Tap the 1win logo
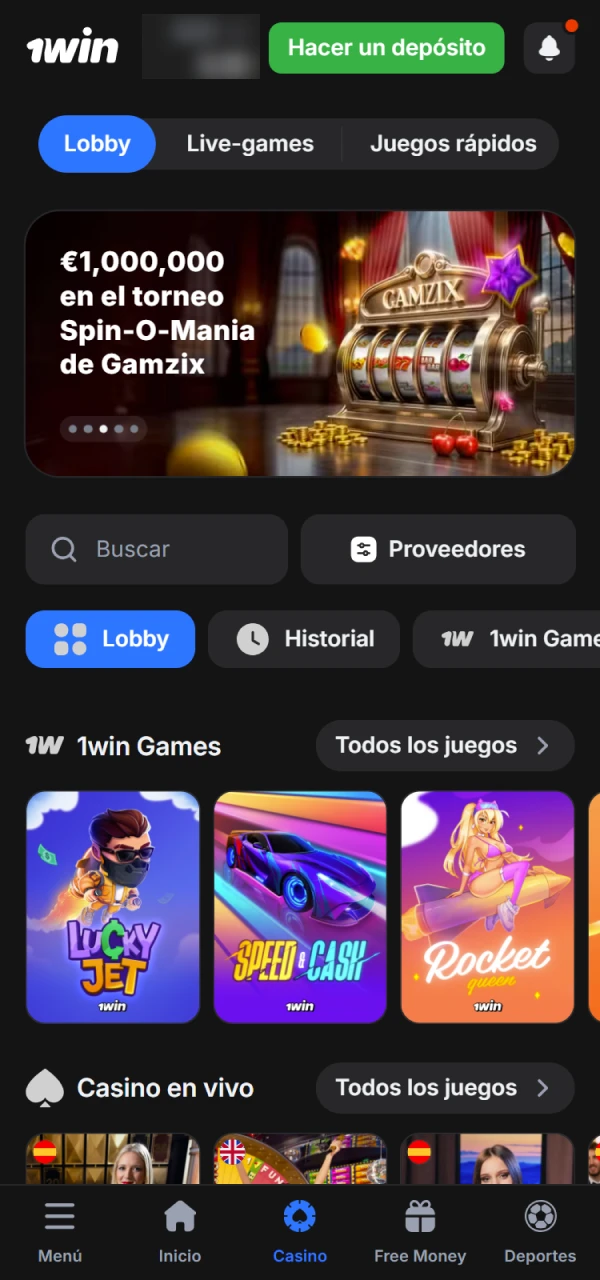 (72, 48)
